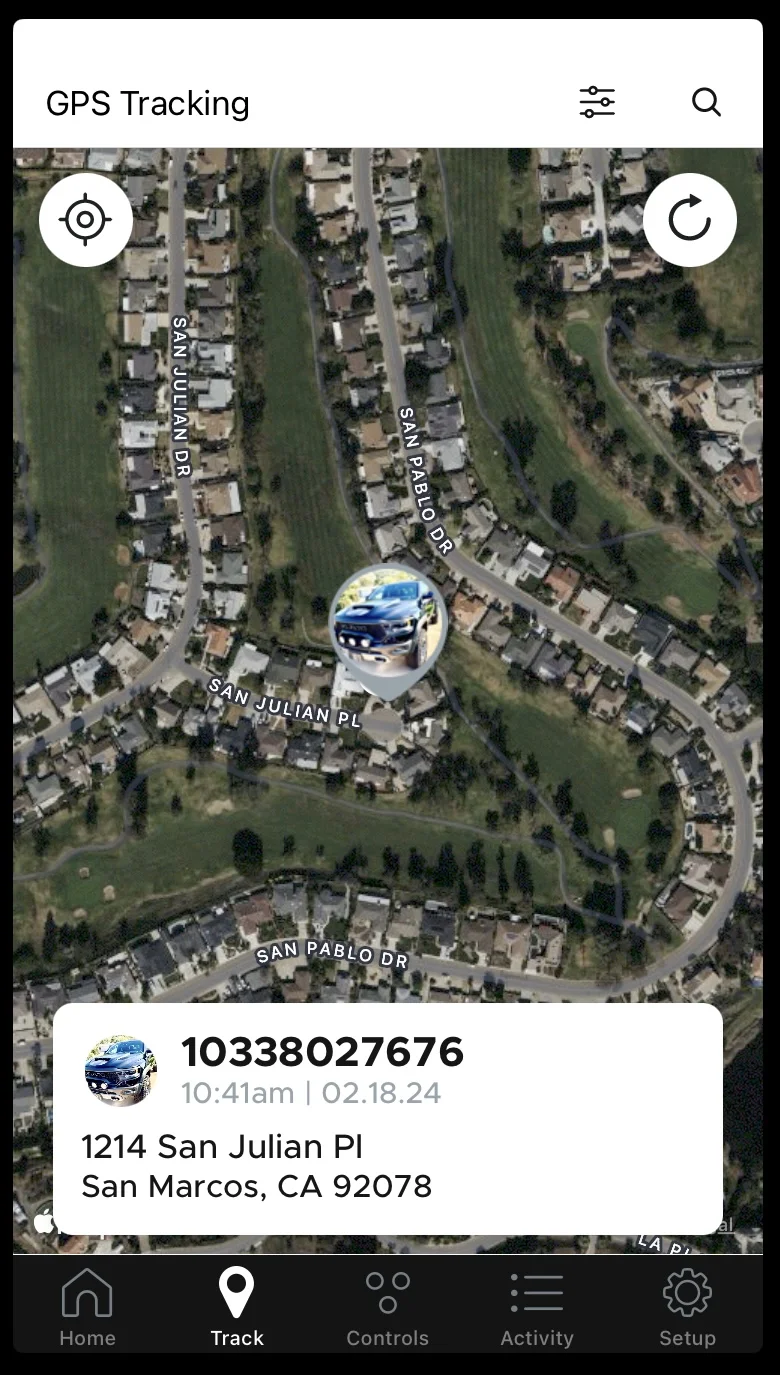Open the Setup tab
Image resolution: width=780 pixels, height=1375 pixels.
point(687,1307)
